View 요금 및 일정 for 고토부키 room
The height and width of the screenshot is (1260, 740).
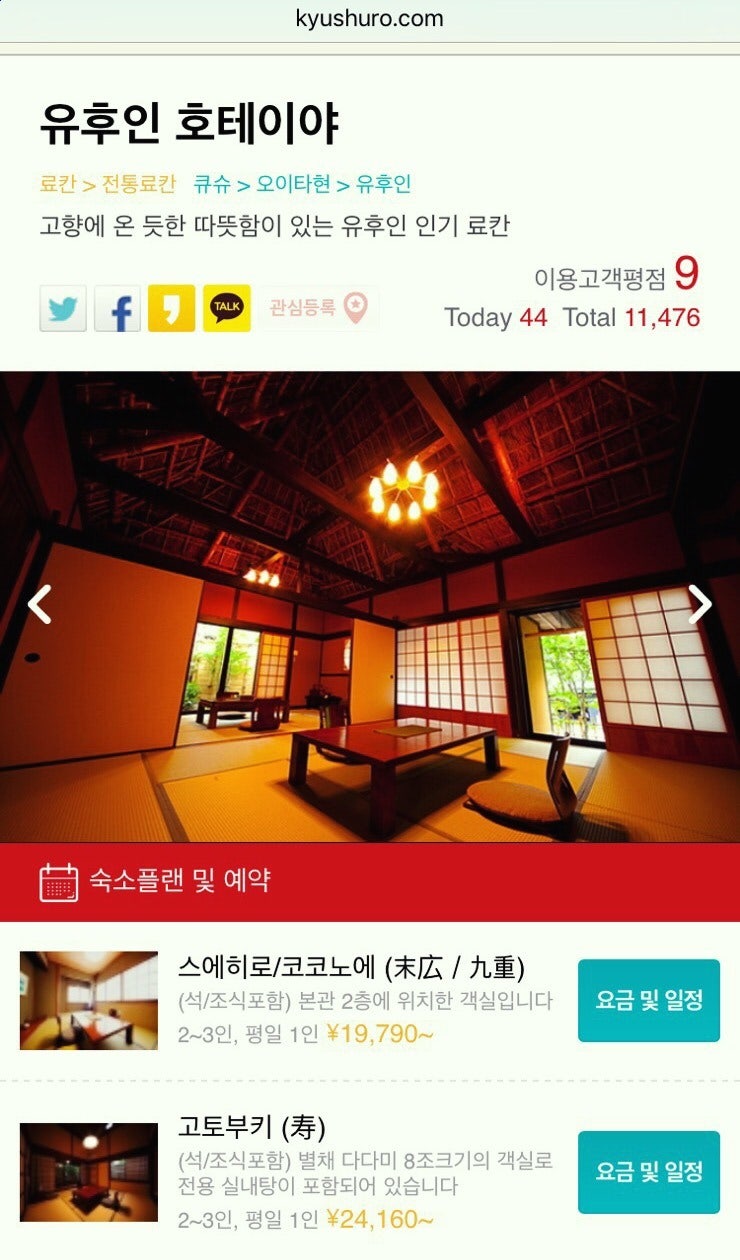click(648, 1172)
